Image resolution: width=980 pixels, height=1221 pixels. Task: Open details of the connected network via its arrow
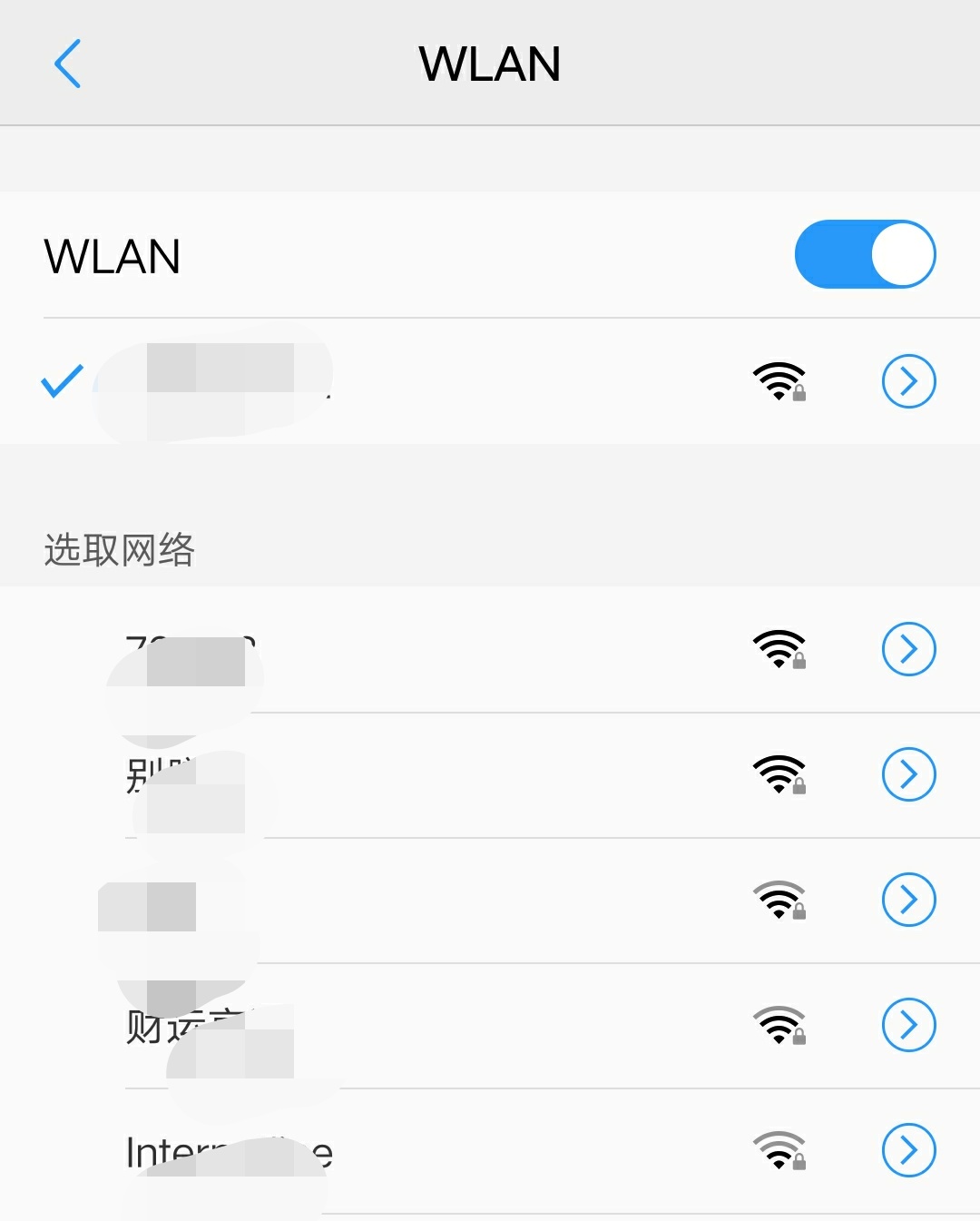tap(908, 381)
